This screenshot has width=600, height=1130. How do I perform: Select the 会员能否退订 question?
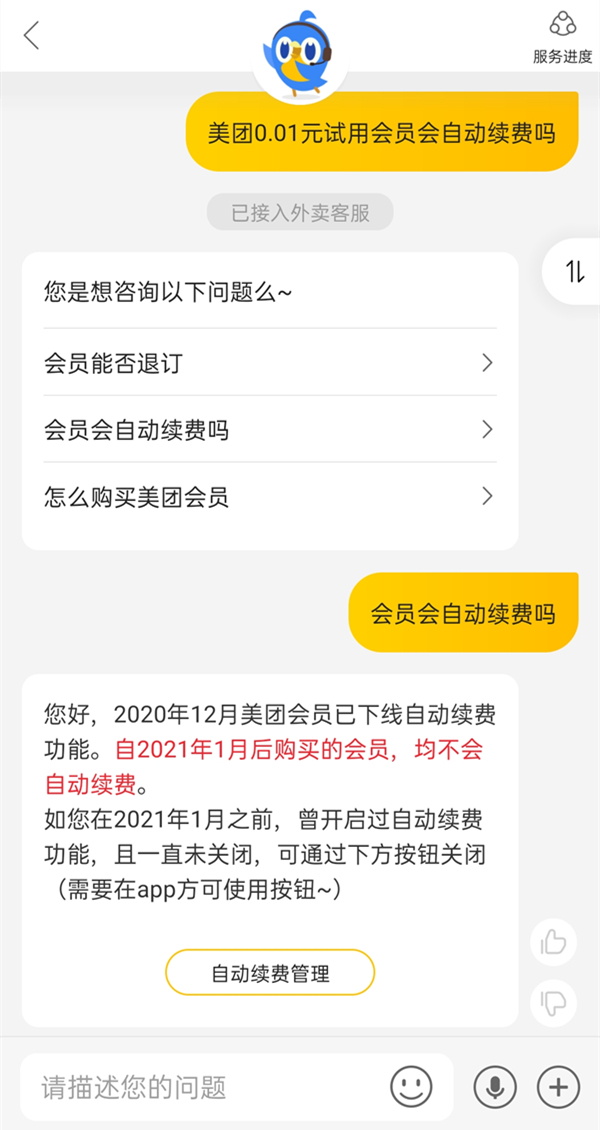[x=270, y=363]
